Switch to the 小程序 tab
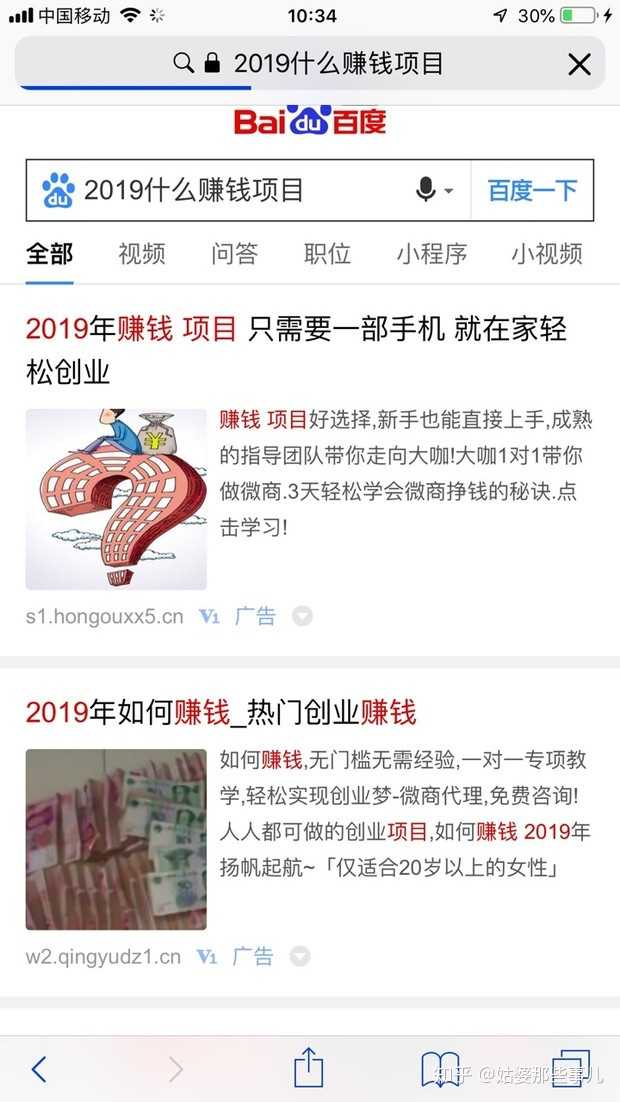Screen dimensions: 620x1102 click(x=432, y=254)
